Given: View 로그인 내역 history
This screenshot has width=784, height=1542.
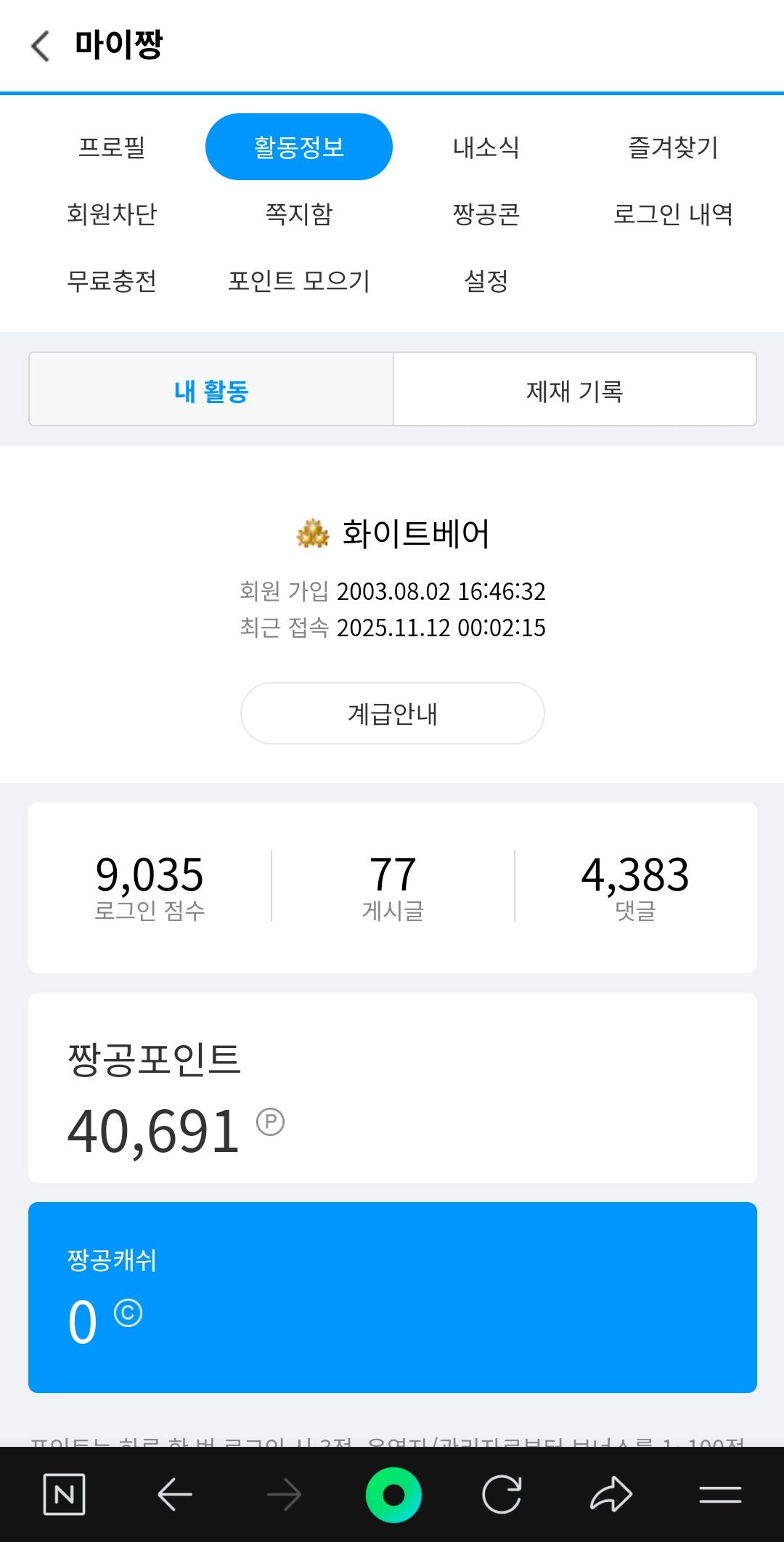Looking at the screenshot, I should (x=673, y=214).
